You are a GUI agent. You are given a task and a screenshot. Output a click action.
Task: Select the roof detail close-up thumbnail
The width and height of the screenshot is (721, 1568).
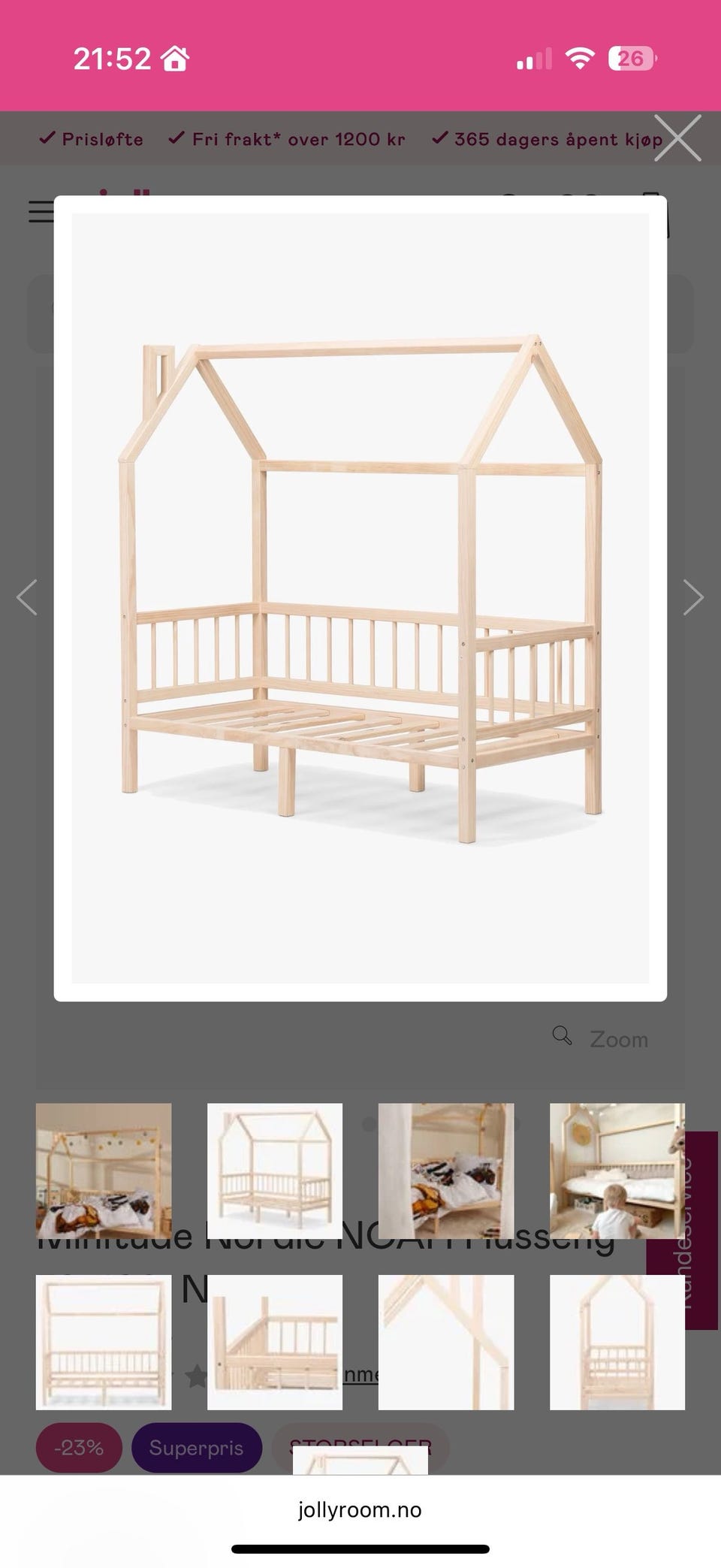[x=446, y=1342]
